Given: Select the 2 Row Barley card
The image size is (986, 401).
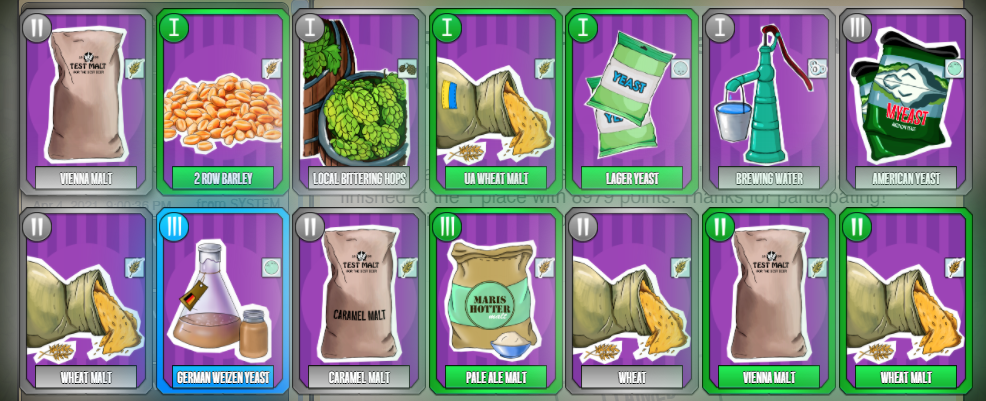Looking at the screenshot, I should (222, 100).
